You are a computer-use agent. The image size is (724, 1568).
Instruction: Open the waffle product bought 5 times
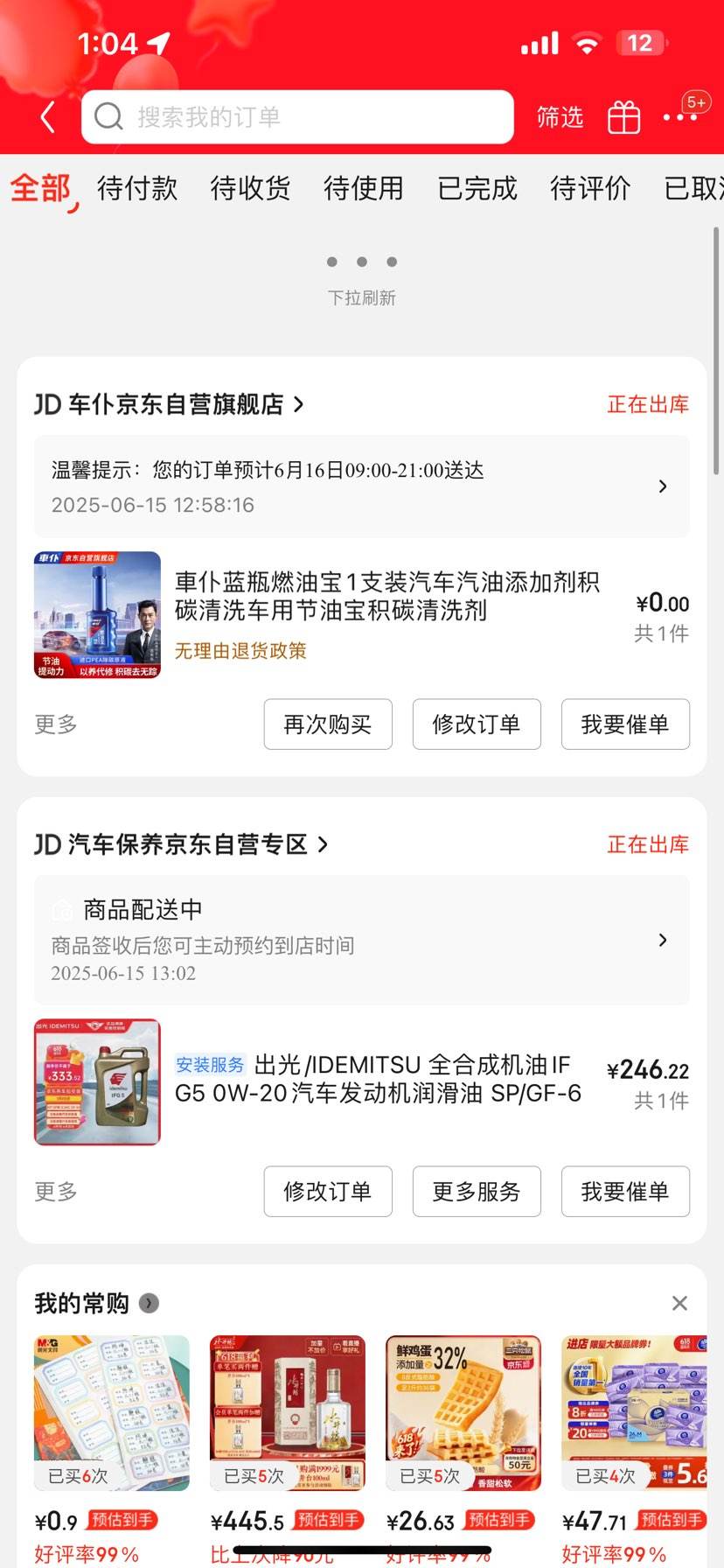pyautogui.click(x=463, y=1412)
